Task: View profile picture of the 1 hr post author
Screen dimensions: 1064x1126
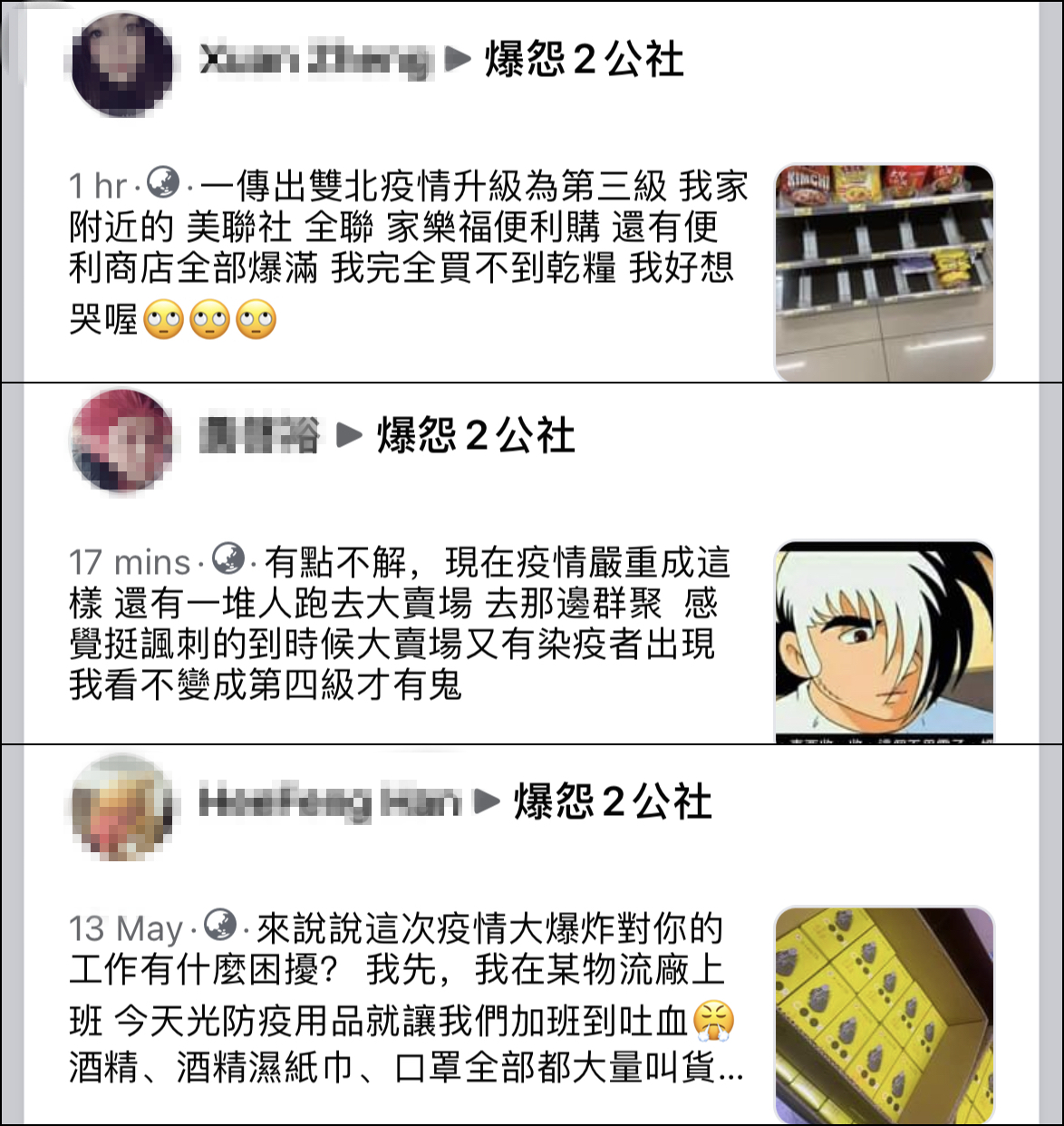Action: click(x=122, y=65)
